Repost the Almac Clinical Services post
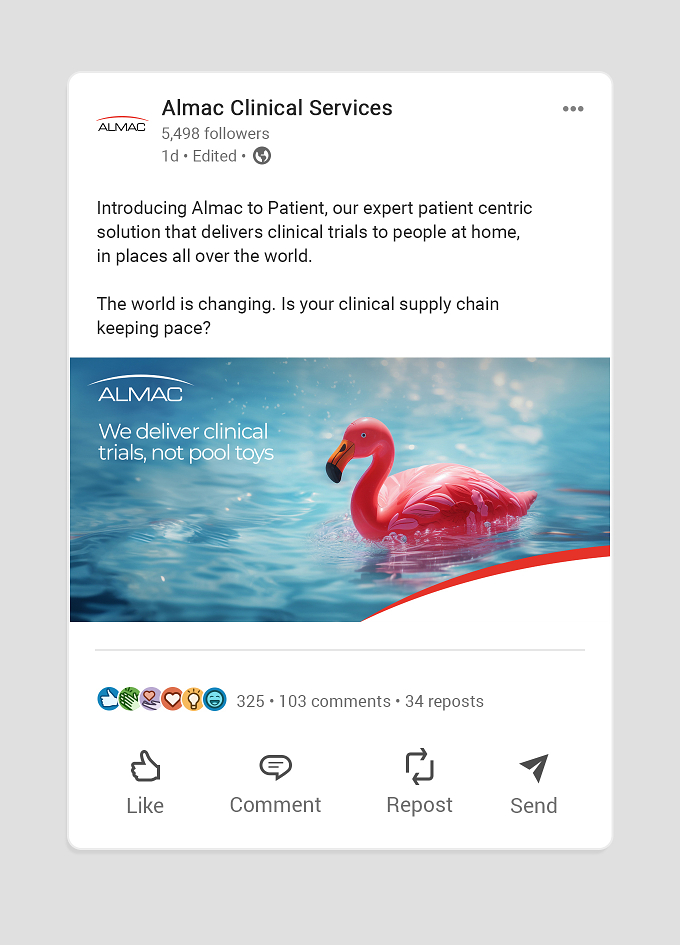The height and width of the screenshot is (945, 680). tap(420, 782)
